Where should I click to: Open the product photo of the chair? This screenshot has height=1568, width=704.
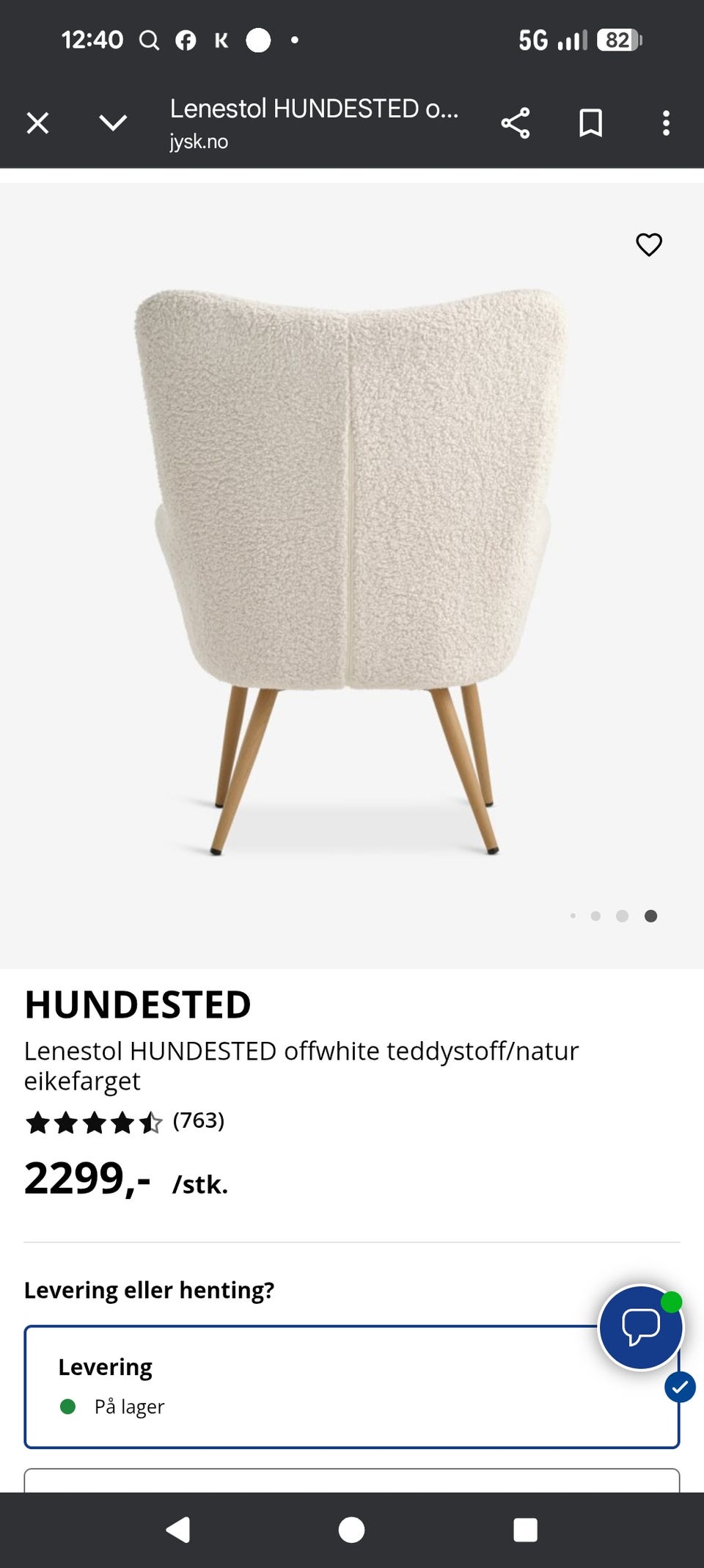coord(351,572)
